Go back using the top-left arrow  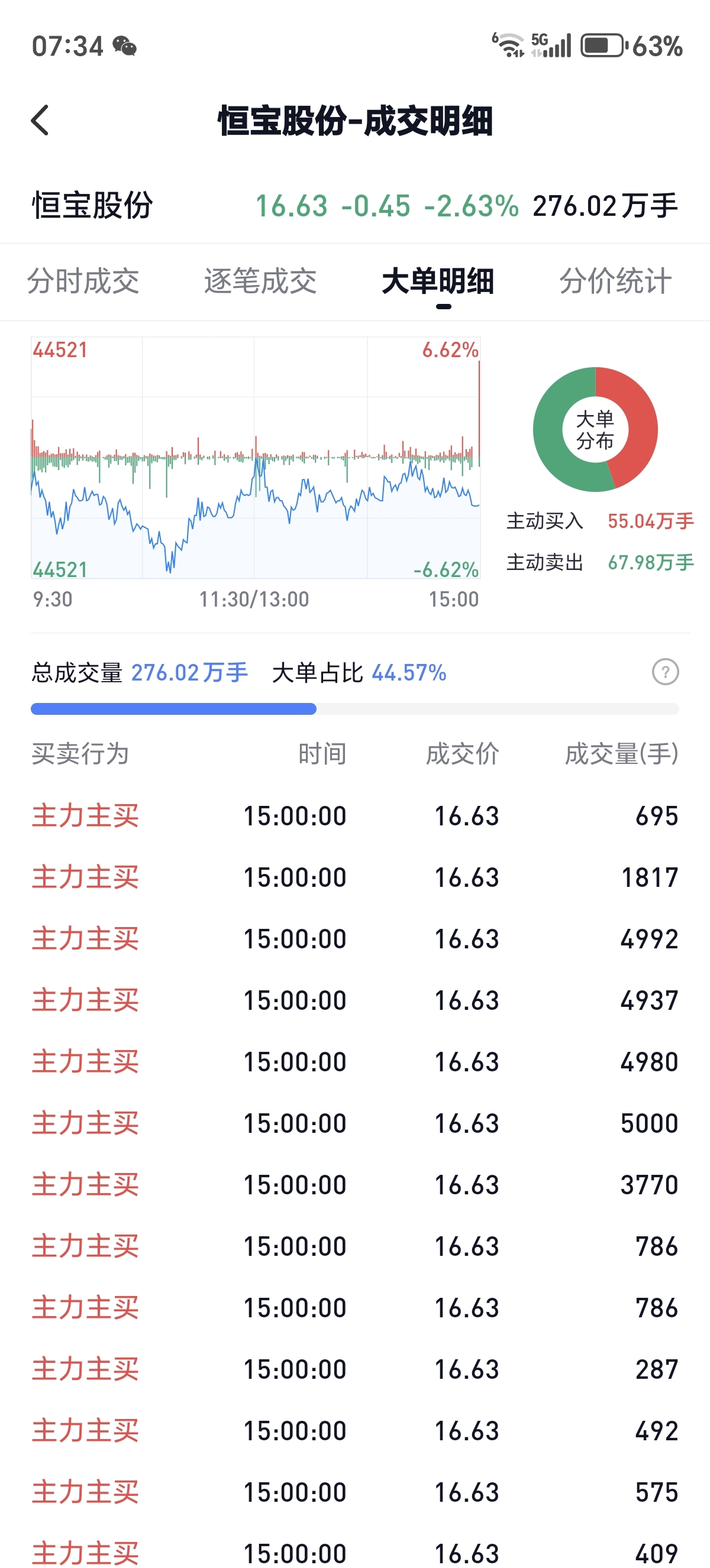[40, 120]
